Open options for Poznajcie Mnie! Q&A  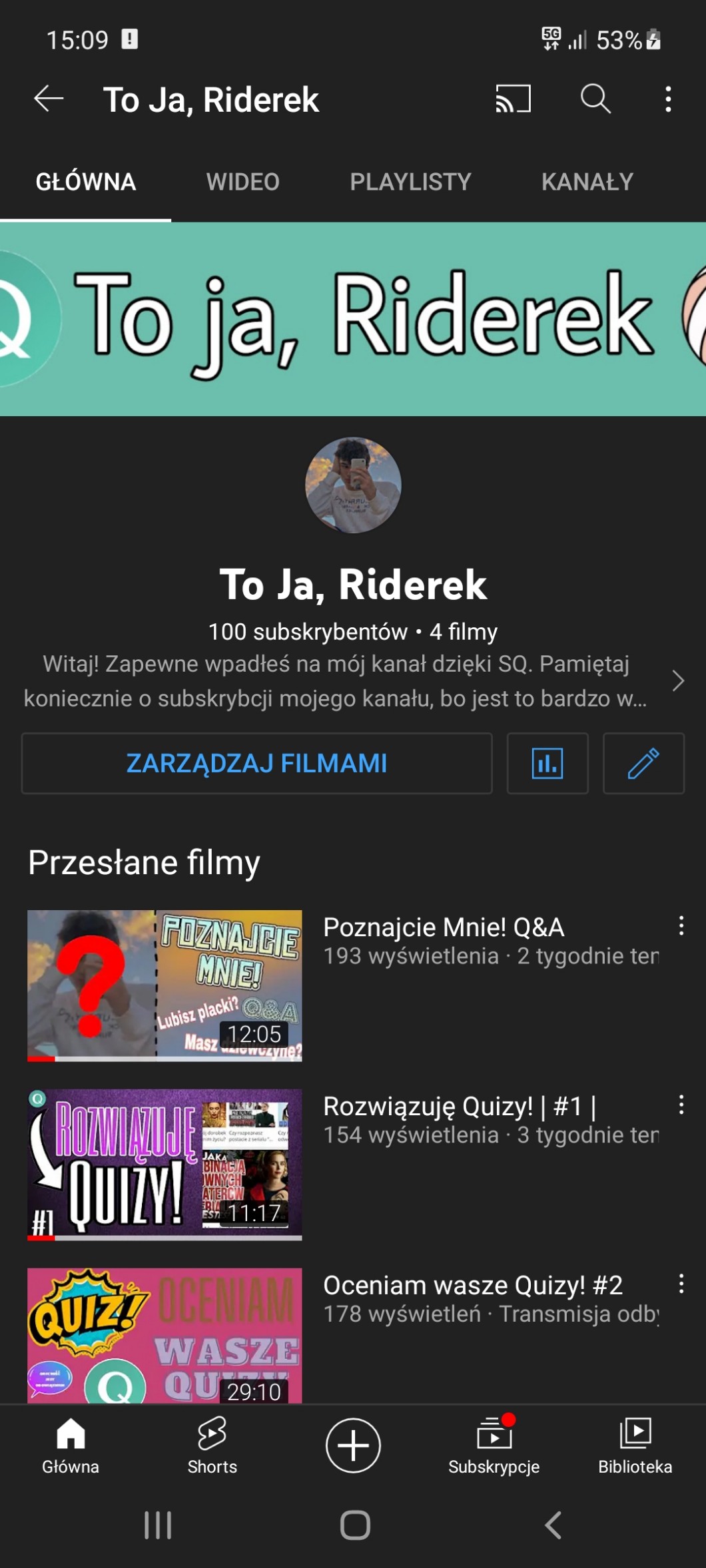tap(681, 925)
